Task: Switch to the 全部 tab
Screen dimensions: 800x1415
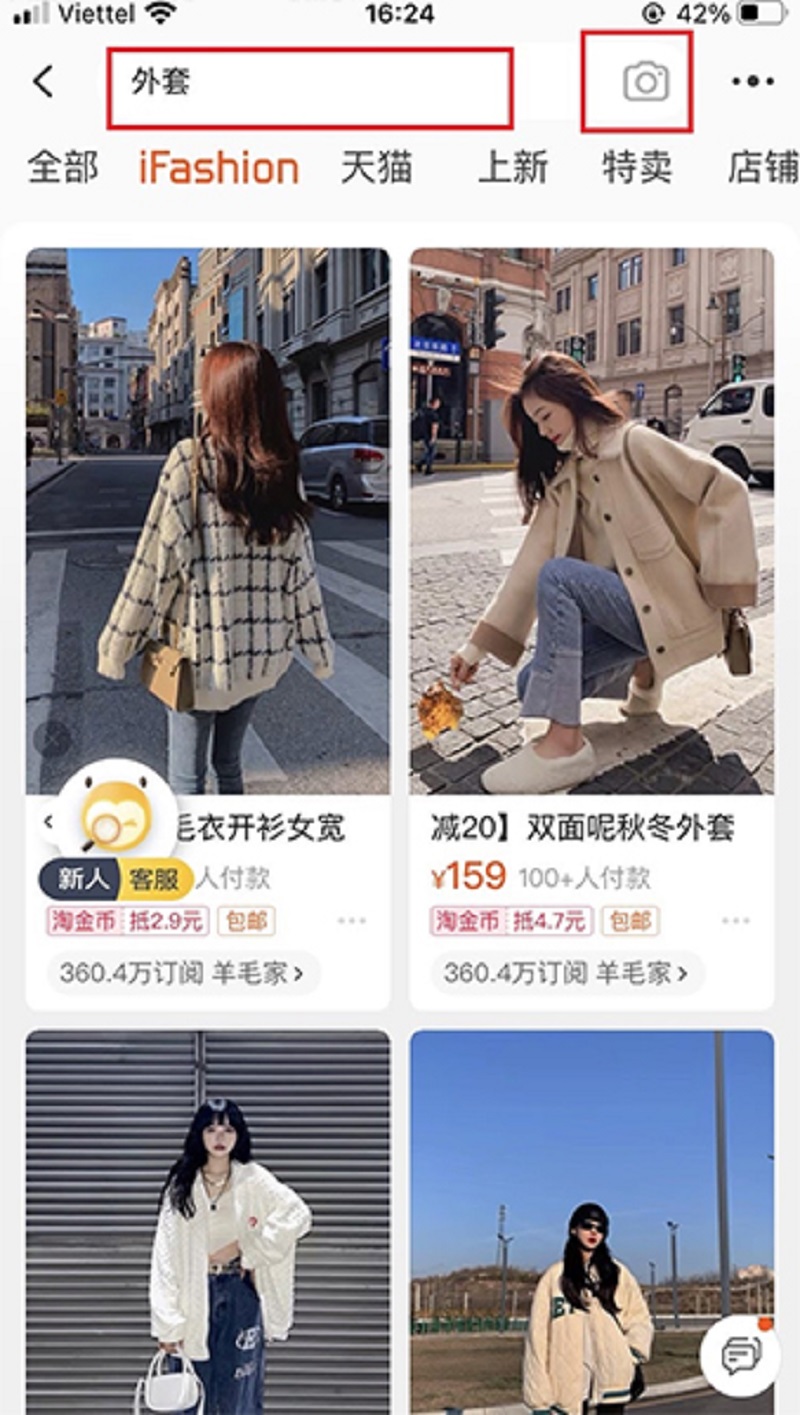Action: pos(62,168)
